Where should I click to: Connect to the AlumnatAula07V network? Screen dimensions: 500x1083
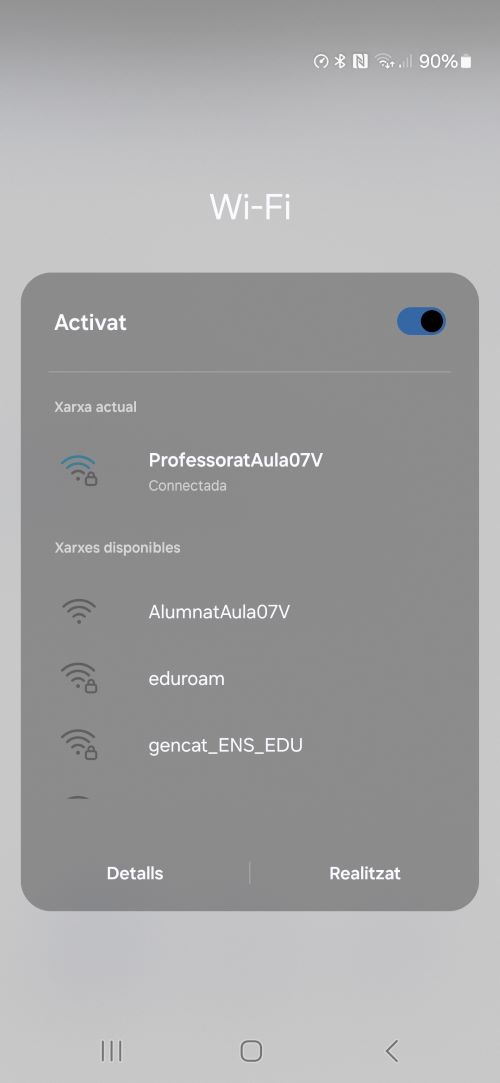tap(249, 612)
